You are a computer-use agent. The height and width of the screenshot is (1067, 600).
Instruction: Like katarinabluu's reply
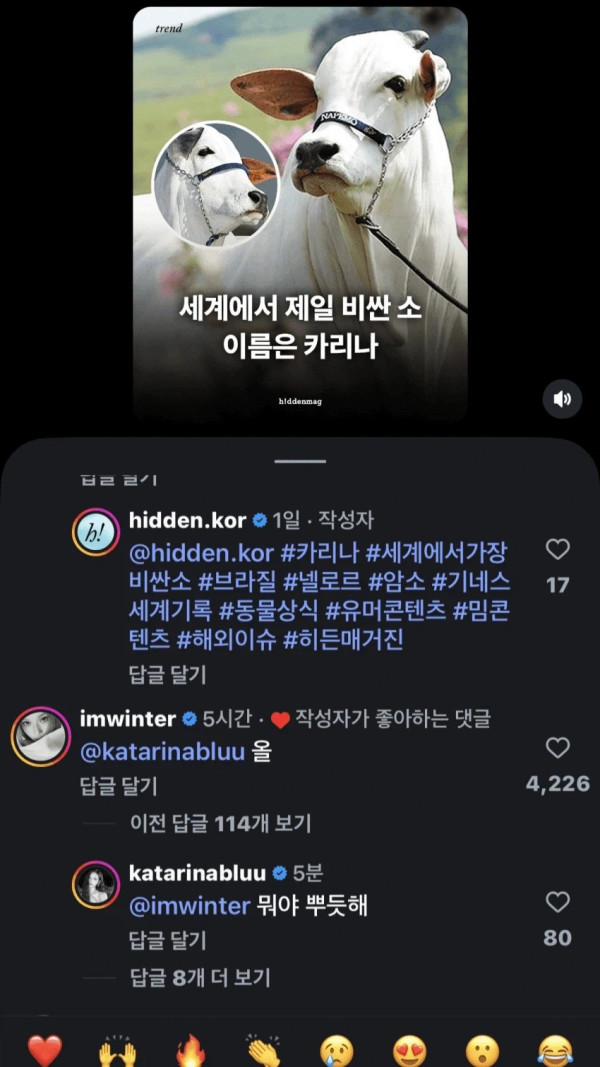[x=558, y=903]
